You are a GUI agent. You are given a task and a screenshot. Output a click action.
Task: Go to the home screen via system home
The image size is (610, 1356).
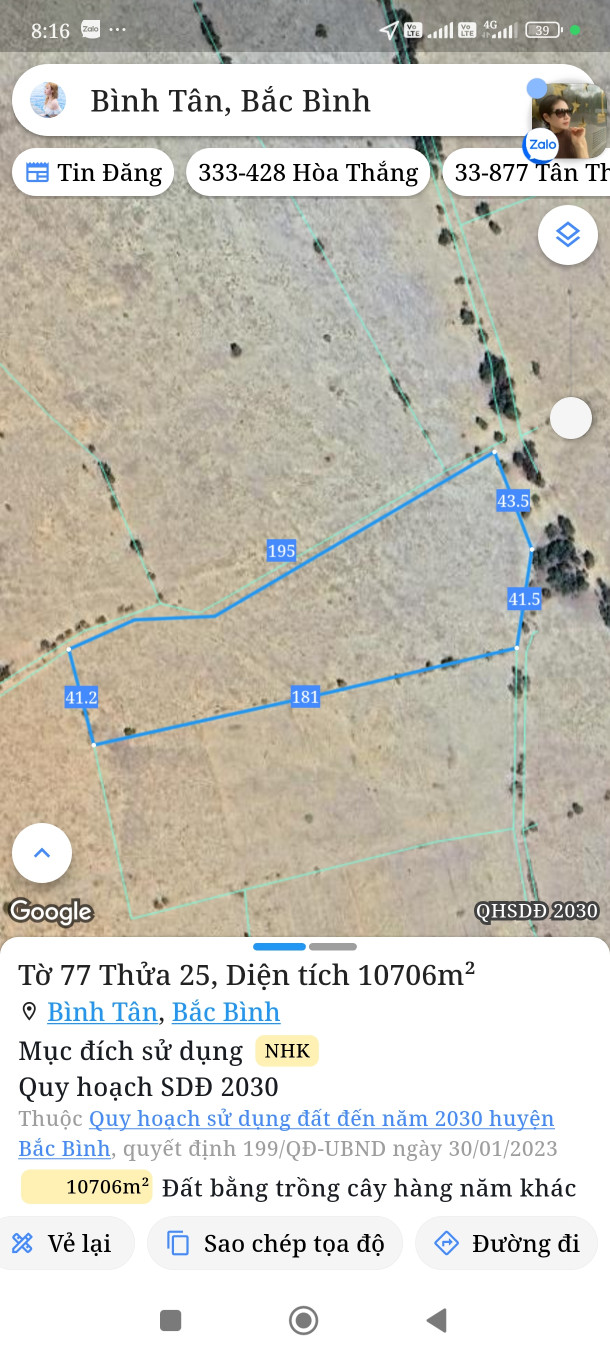coord(303,1321)
